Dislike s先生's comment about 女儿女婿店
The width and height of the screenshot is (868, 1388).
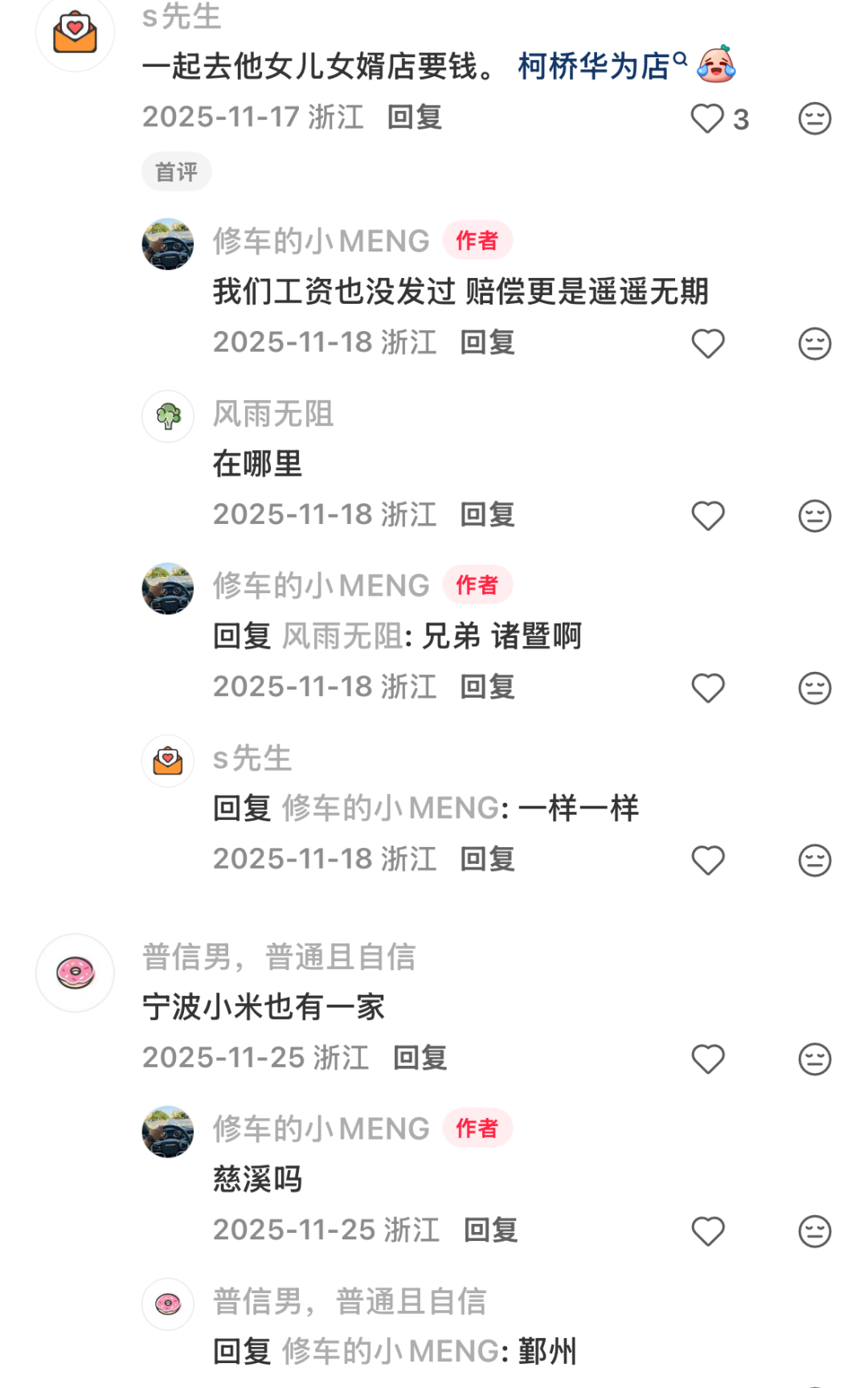coord(814,119)
